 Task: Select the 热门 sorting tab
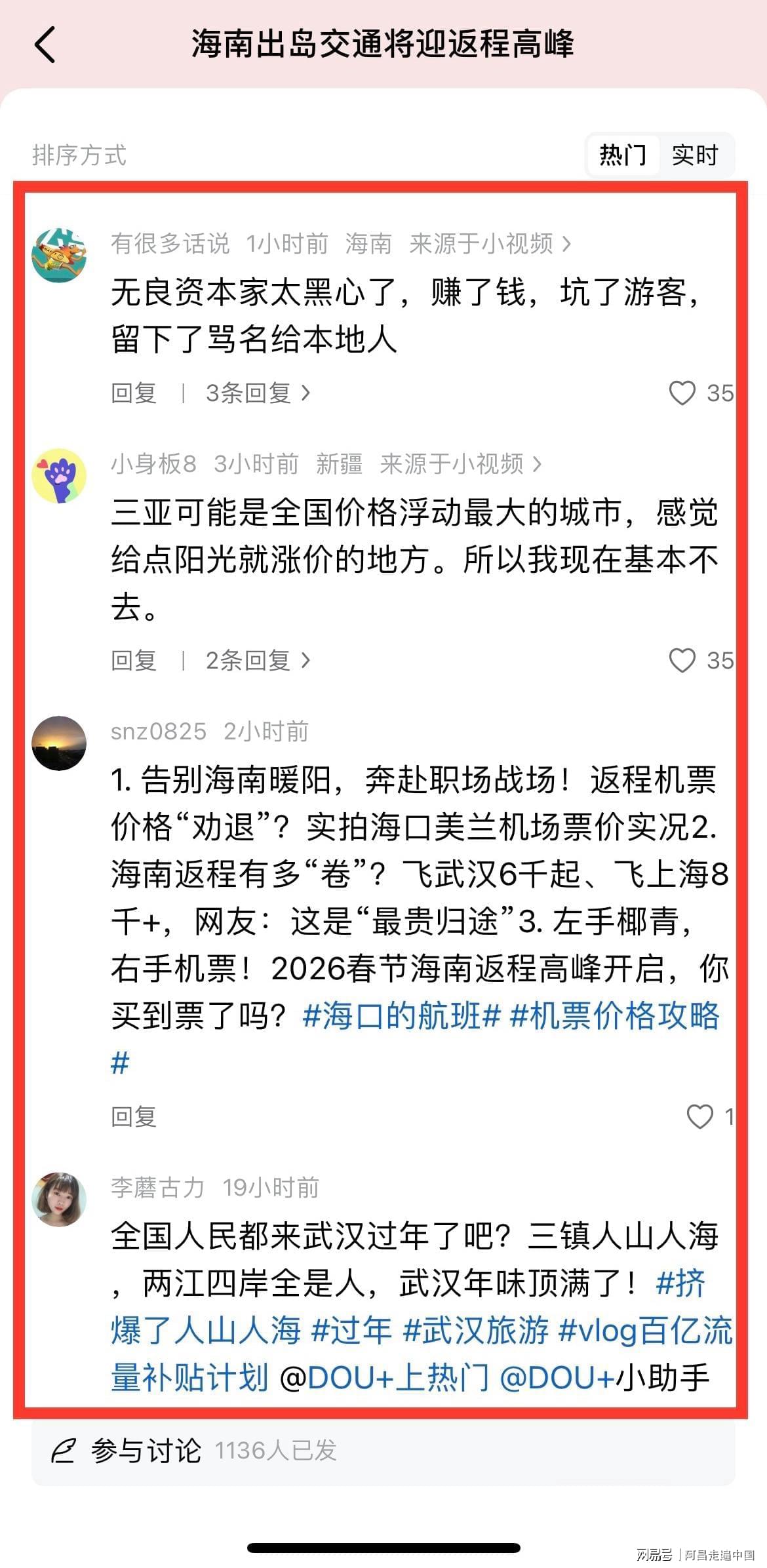[622, 155]
